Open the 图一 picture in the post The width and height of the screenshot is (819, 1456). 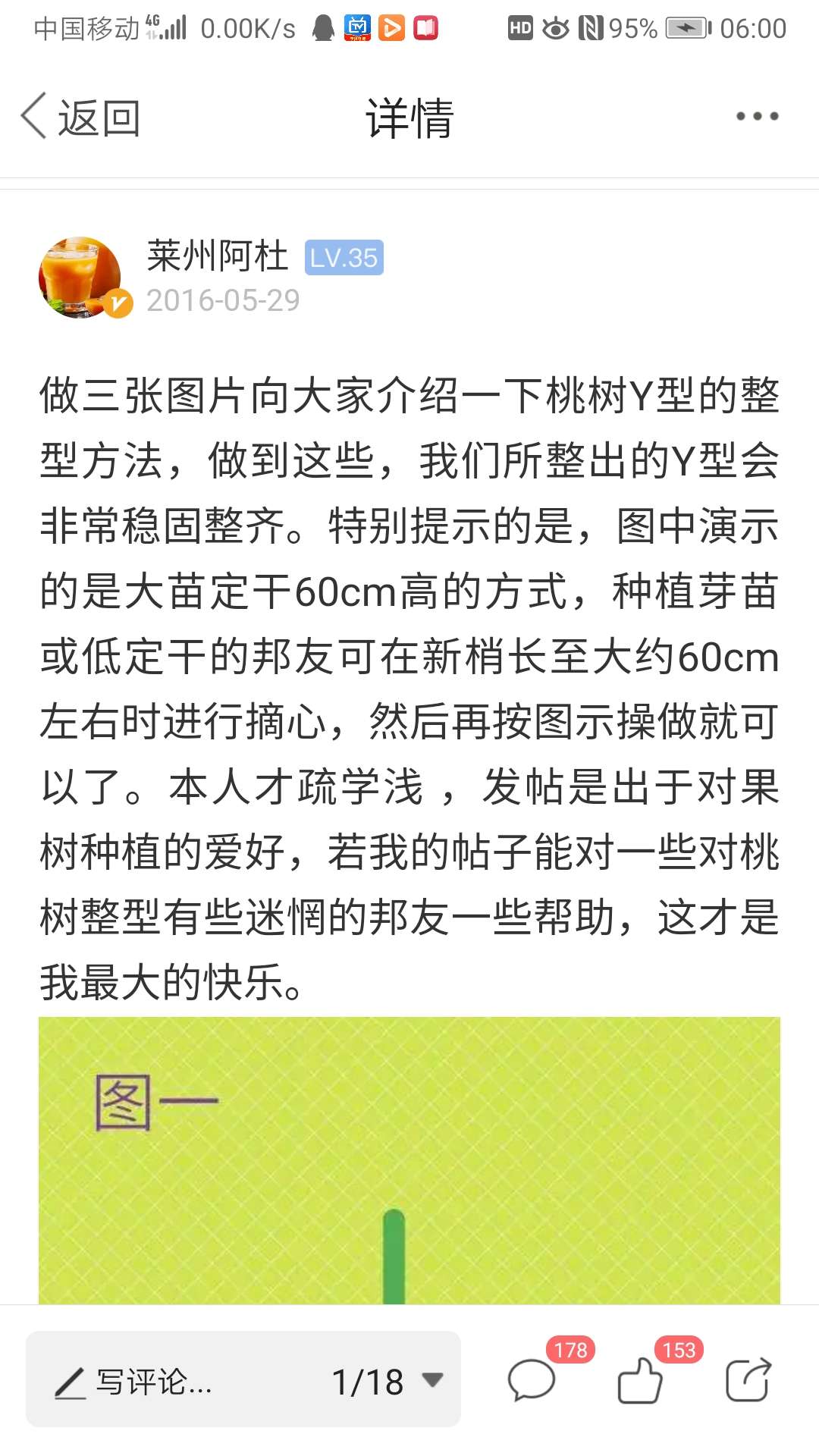point(409,1160)
